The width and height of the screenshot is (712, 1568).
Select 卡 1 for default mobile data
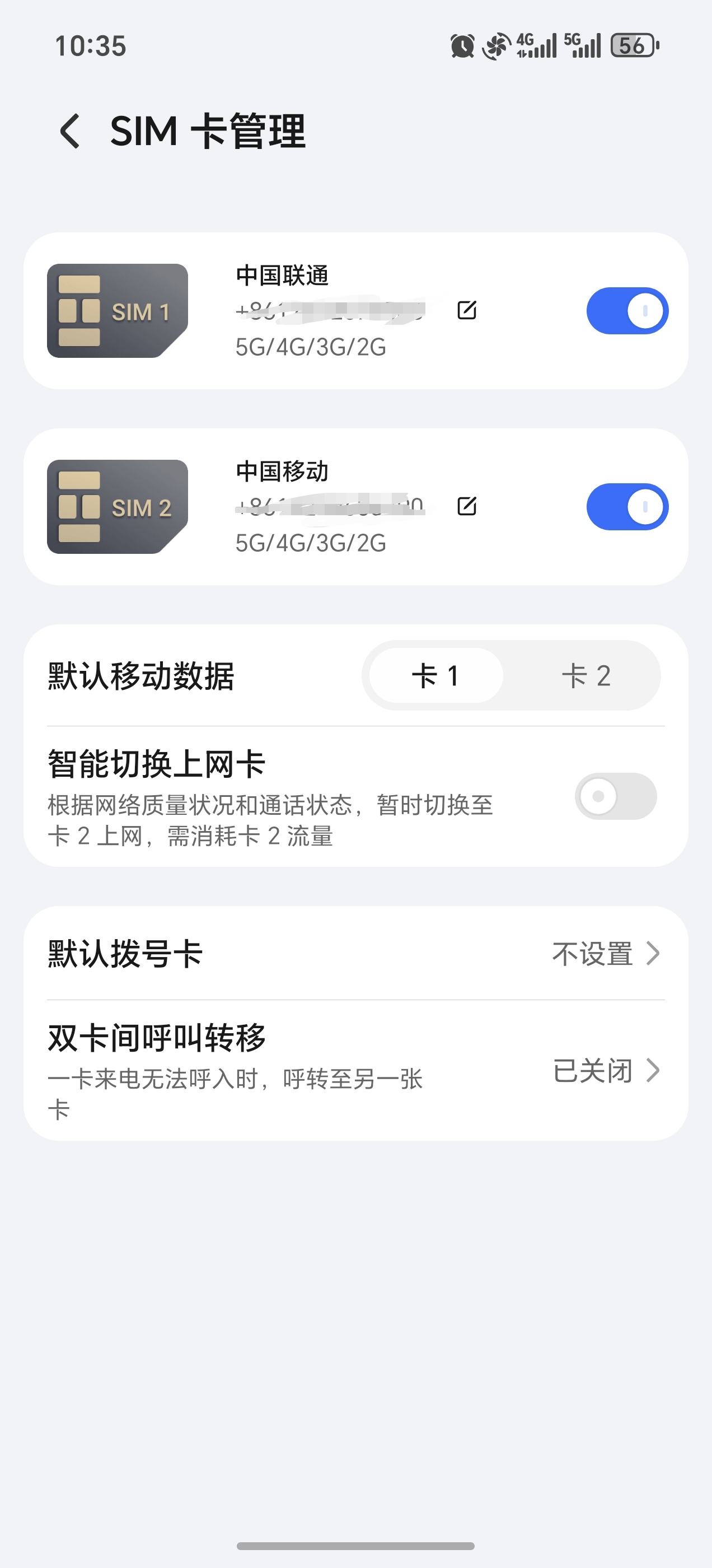coord(435,676)
